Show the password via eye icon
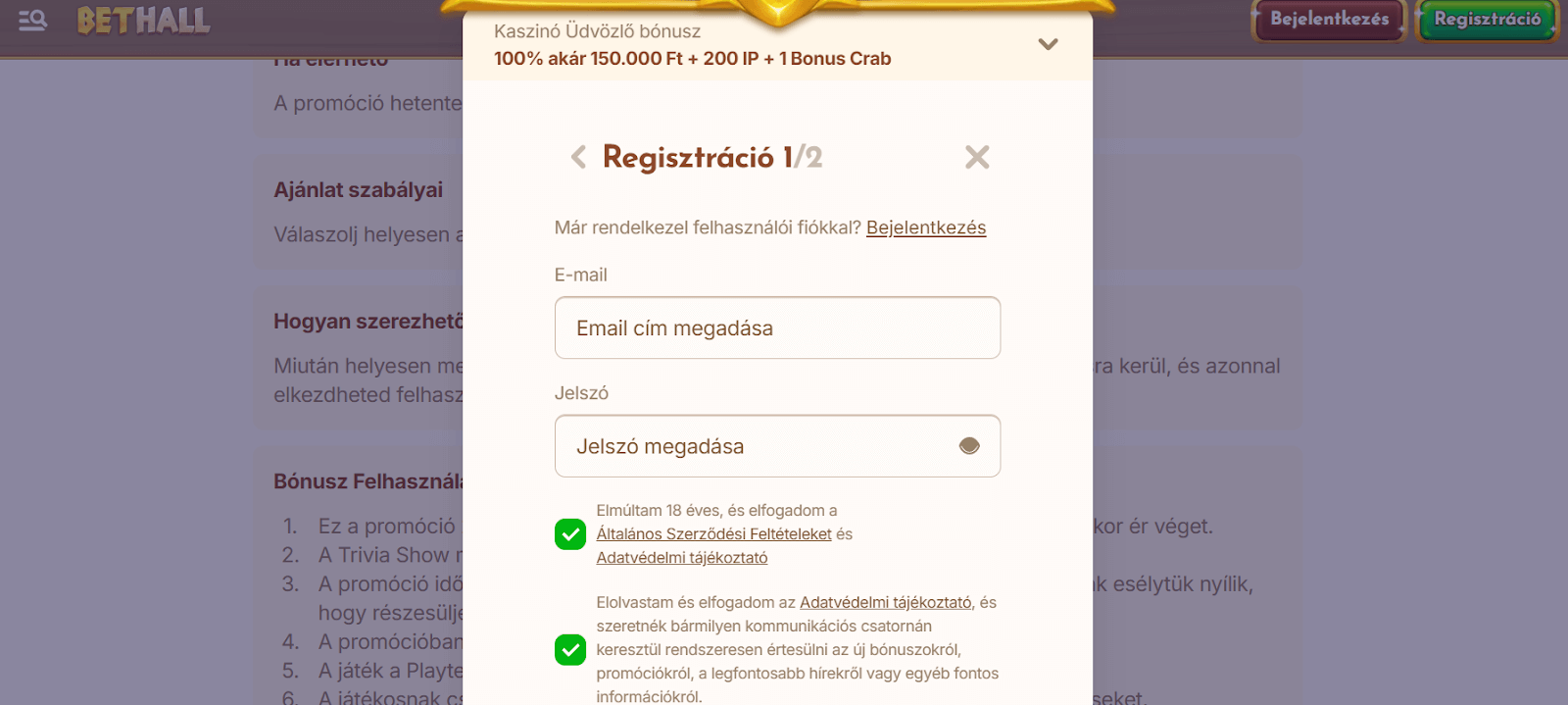 (x=969, y=446)
